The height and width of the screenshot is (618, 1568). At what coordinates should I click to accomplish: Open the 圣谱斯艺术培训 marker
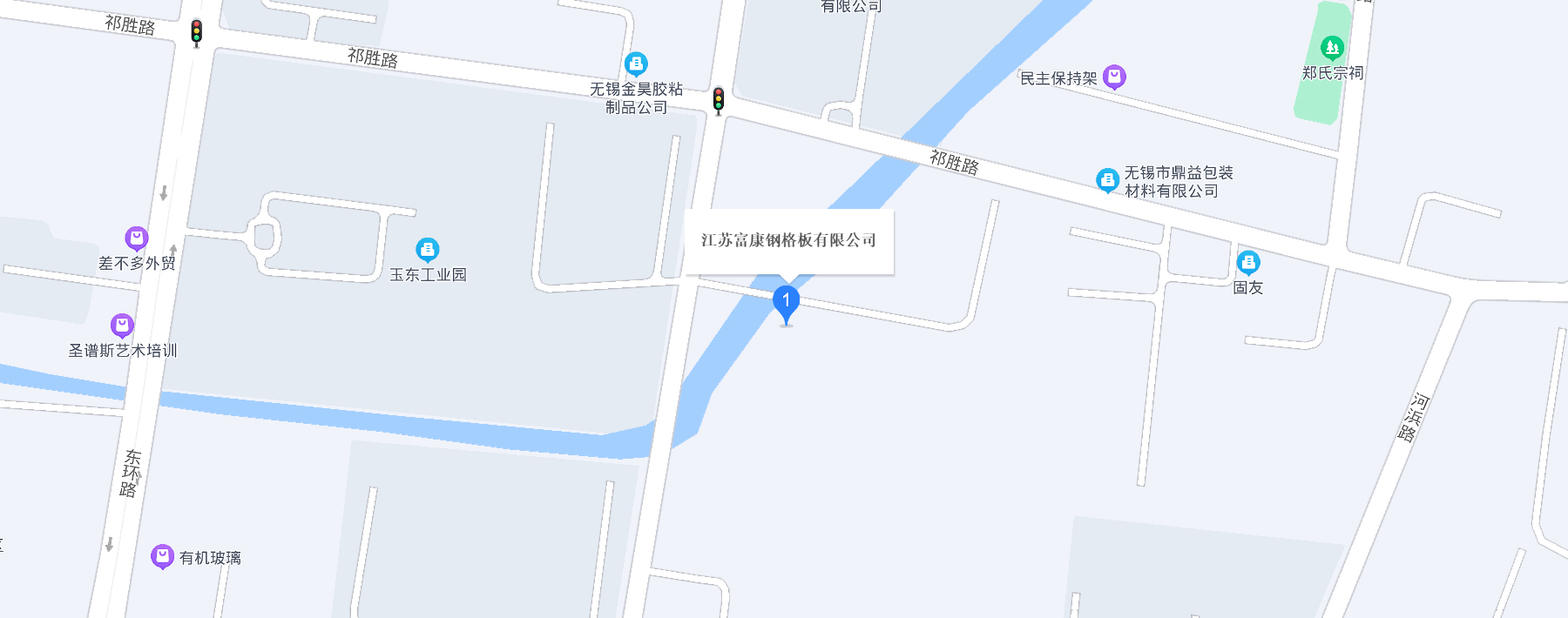[122, 326]
